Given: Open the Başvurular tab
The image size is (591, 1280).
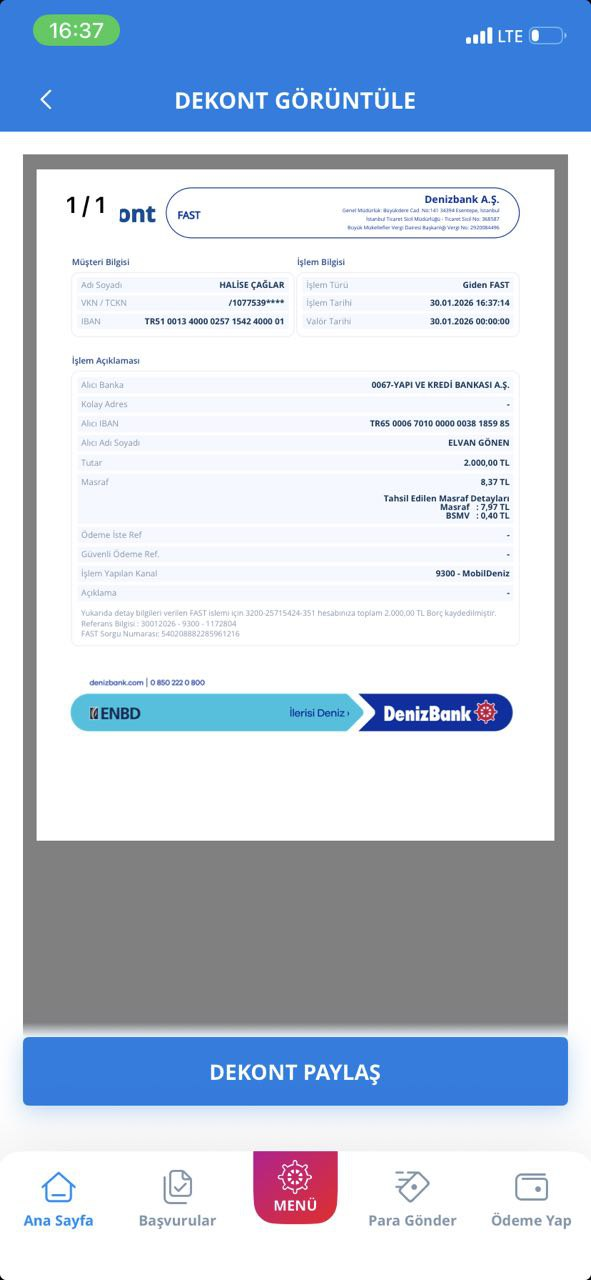Looking at the screenshot, I should 177,1199.
